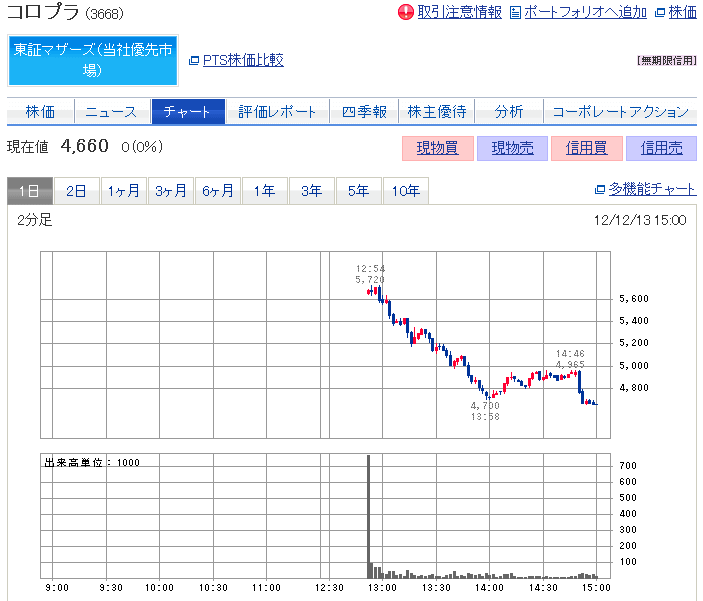Image resolution: width=703 pixels, height=601 pixels.
Task: Select the 10年 chart period
Action: (x=406, y=191)
